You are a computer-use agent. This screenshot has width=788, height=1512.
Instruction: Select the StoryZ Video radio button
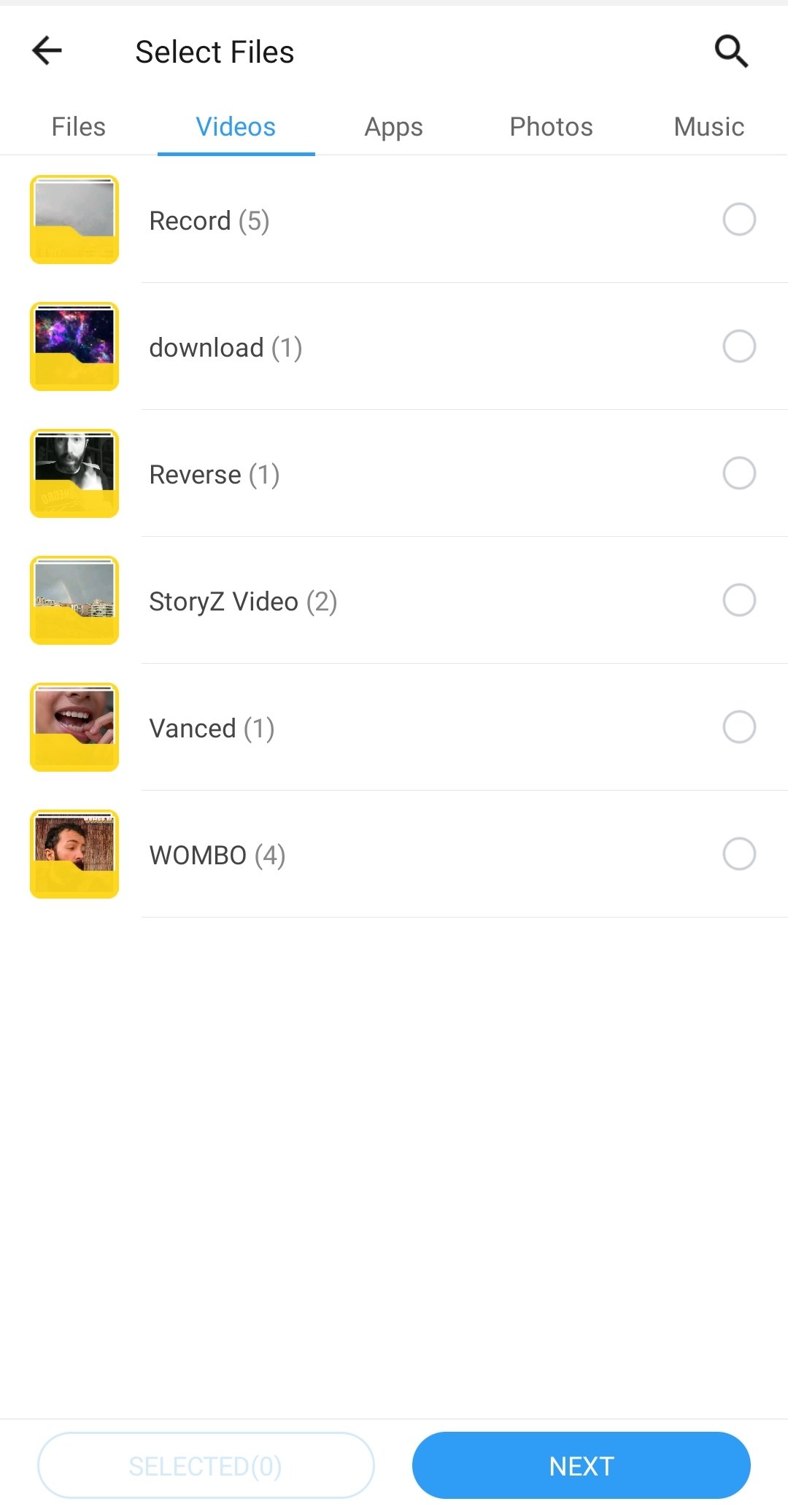[738, 600]
